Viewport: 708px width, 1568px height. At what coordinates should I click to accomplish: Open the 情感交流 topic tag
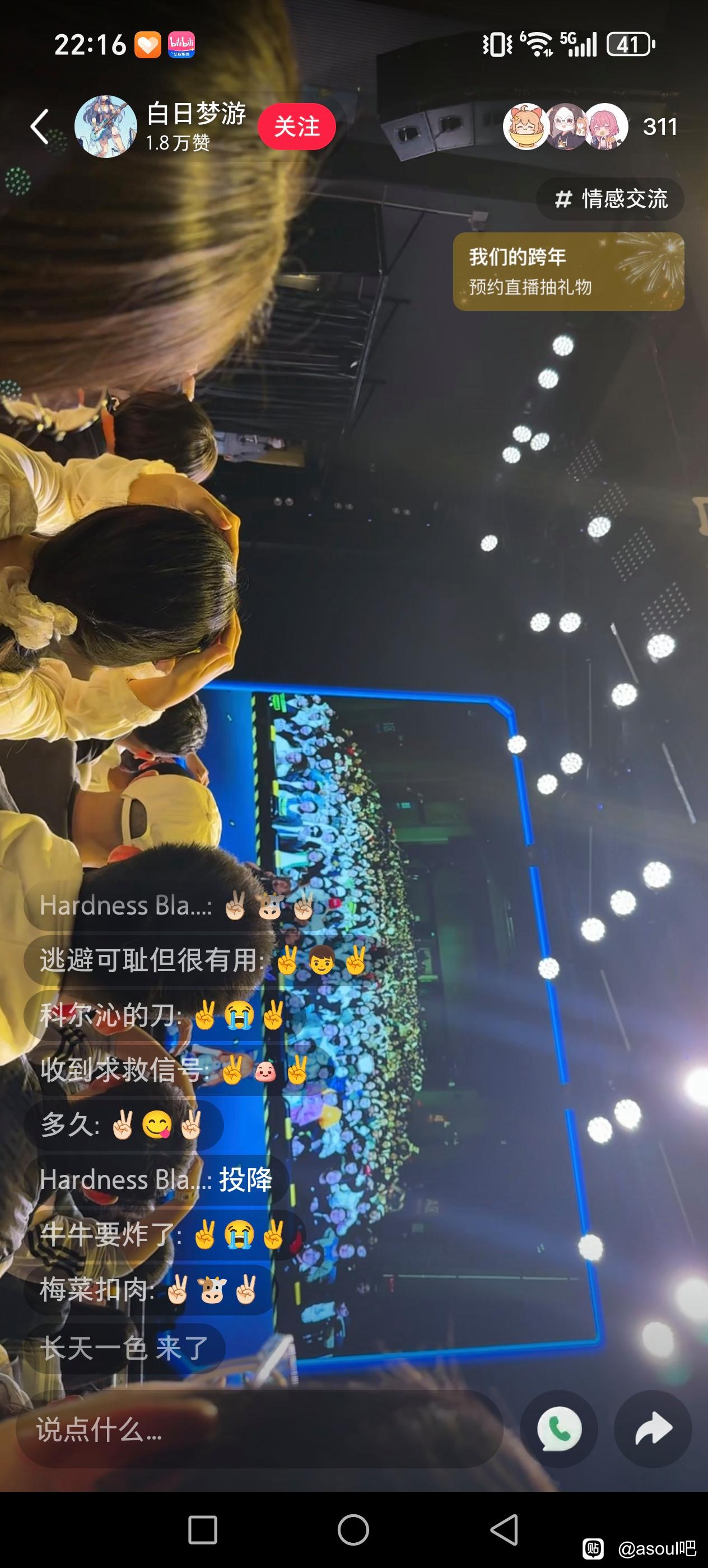point(610,199)
